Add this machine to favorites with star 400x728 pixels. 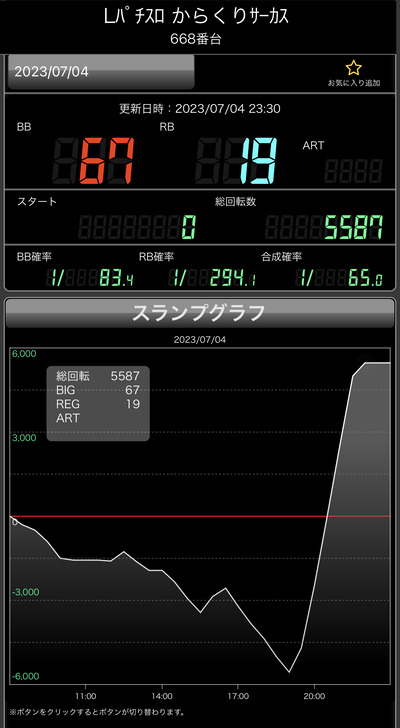coord(354,73)
